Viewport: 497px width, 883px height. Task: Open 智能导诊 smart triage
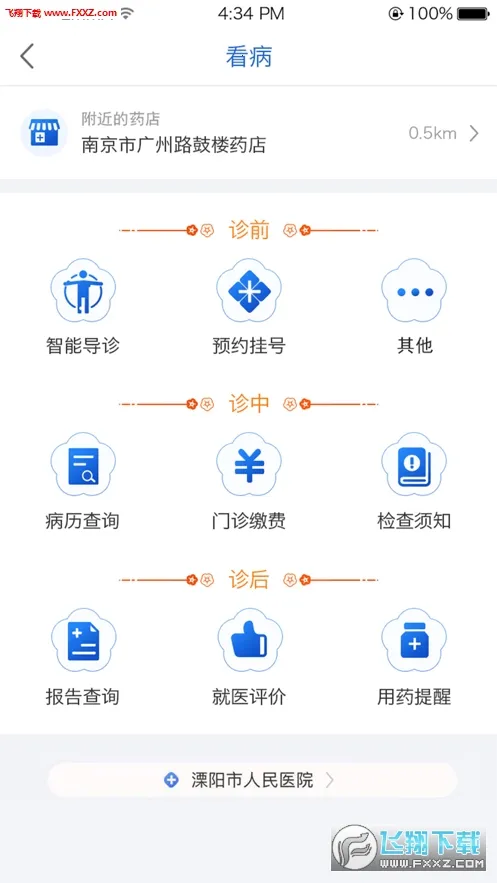[x=83, y=307]
